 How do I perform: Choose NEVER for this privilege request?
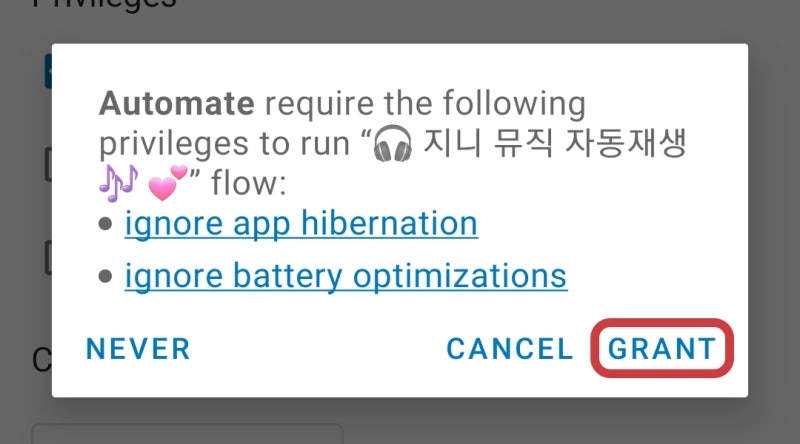coord(138,348)
